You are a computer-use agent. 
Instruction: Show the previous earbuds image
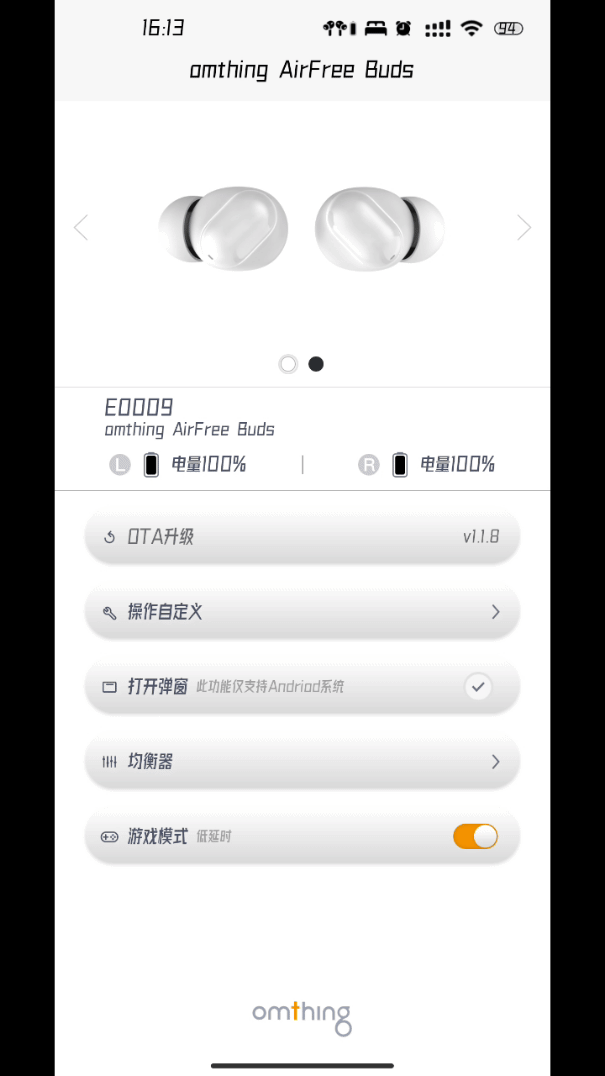[x=81, y=228]
